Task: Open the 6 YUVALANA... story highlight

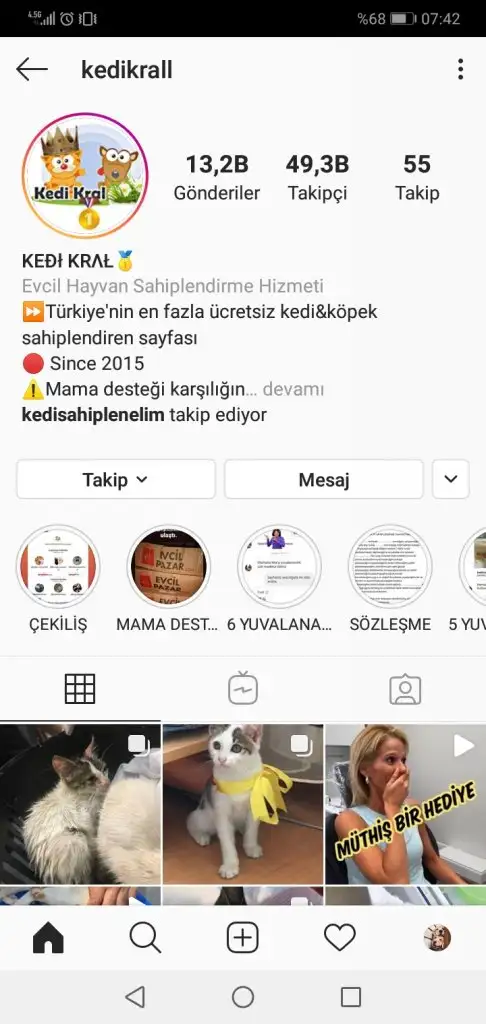Action: point(279,566)
